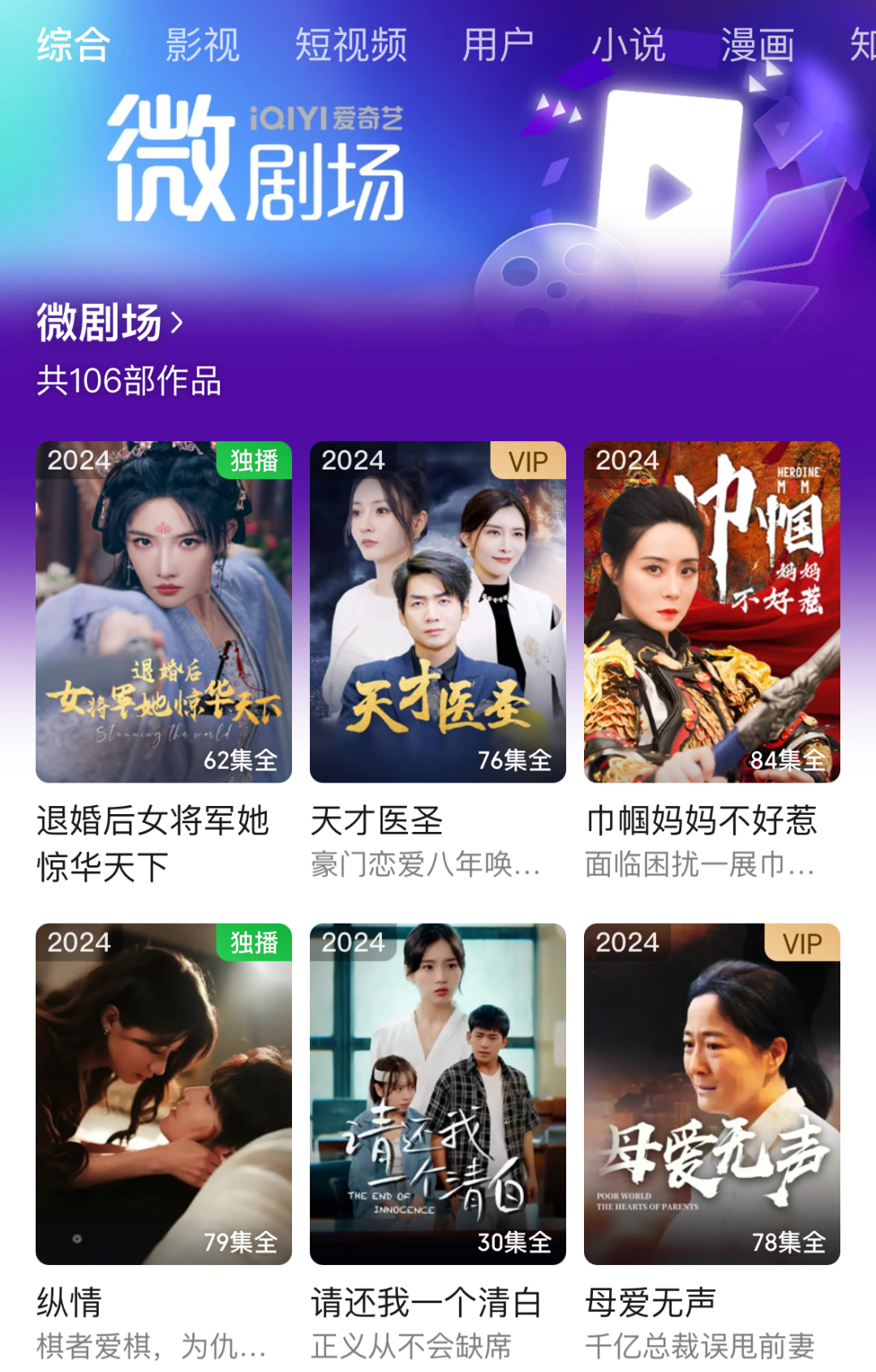Switch to the 漫画 tab
The height and width of the screenshot is (1372, 876).
tap(758, 45)
